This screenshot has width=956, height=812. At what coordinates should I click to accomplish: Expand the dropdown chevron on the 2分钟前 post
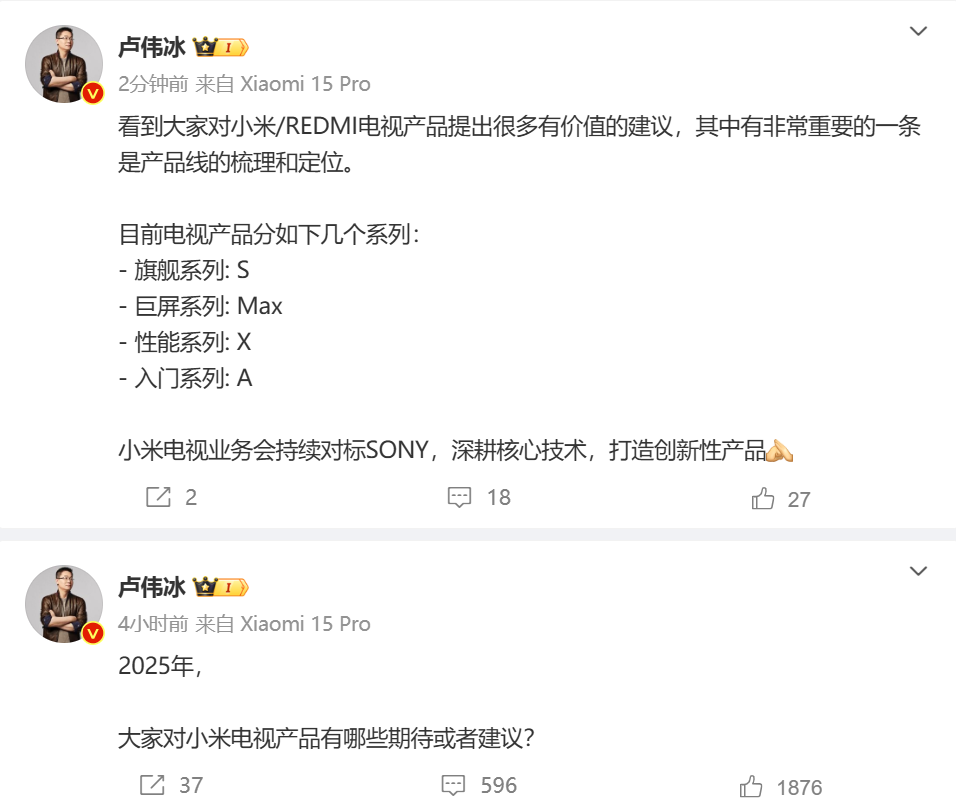click(918, 32)
